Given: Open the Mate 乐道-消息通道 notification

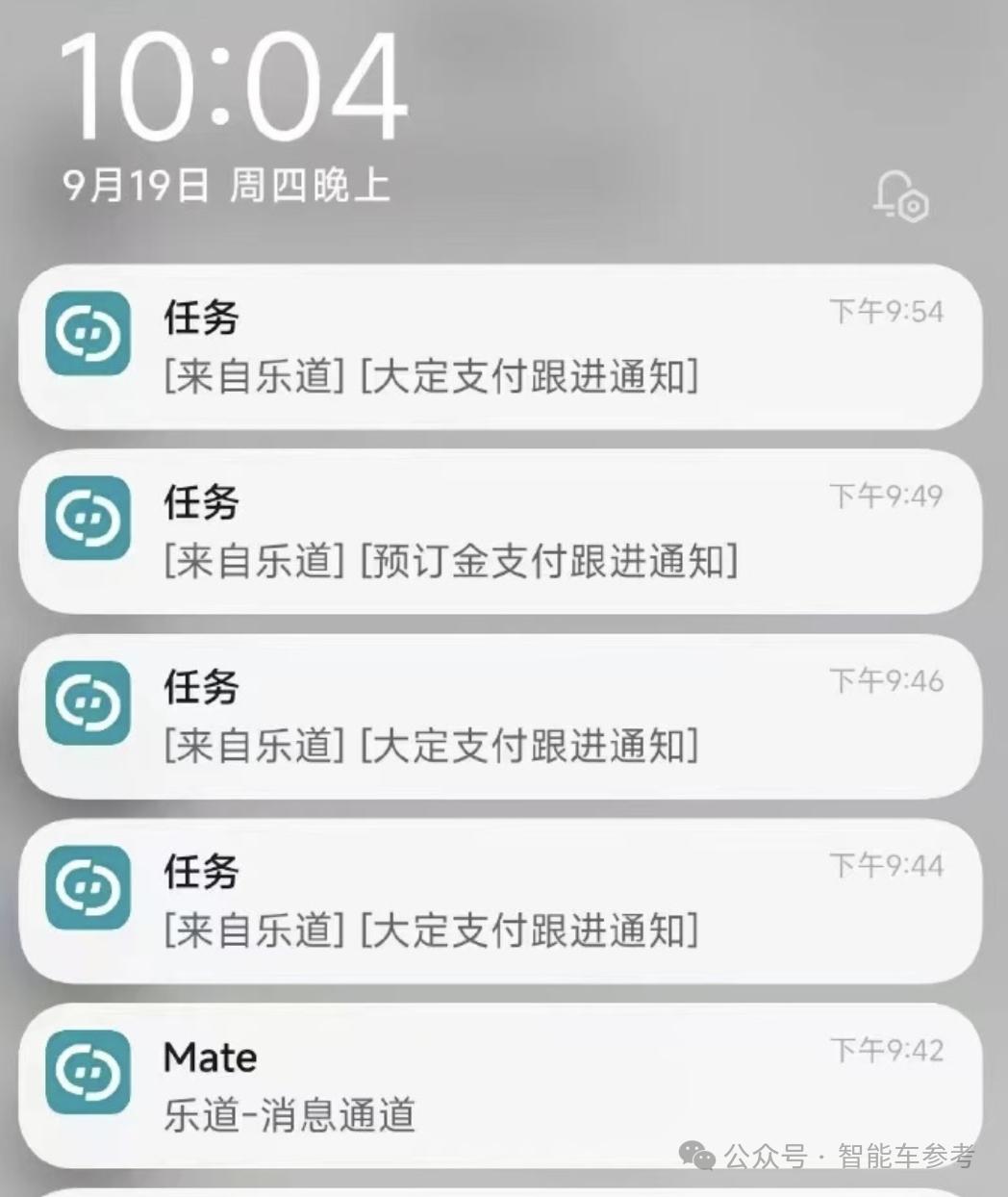Looking at the screenshot, I should point(500,1085).
